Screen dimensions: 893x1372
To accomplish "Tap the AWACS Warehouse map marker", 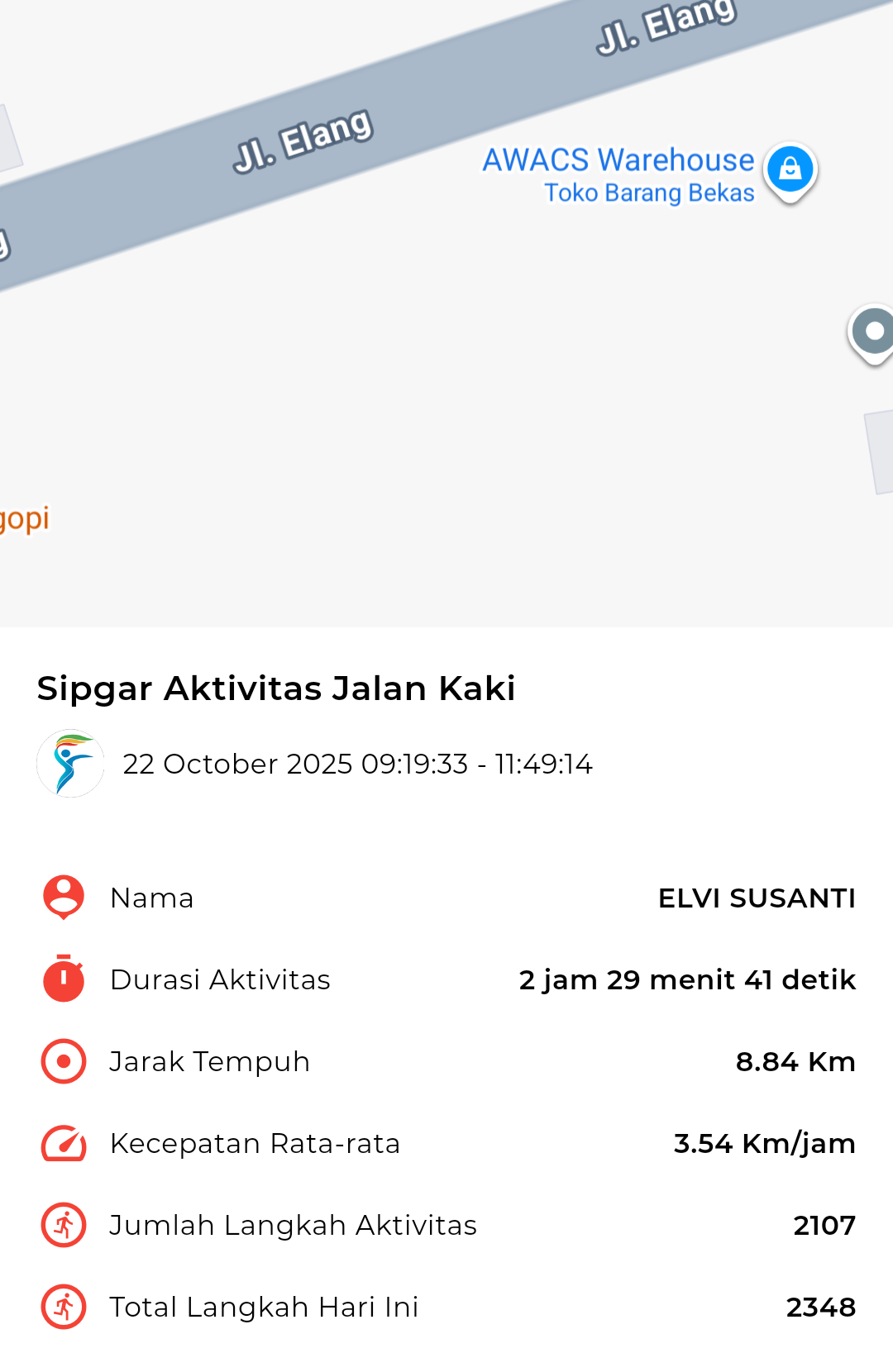I will tap(790, 171).
